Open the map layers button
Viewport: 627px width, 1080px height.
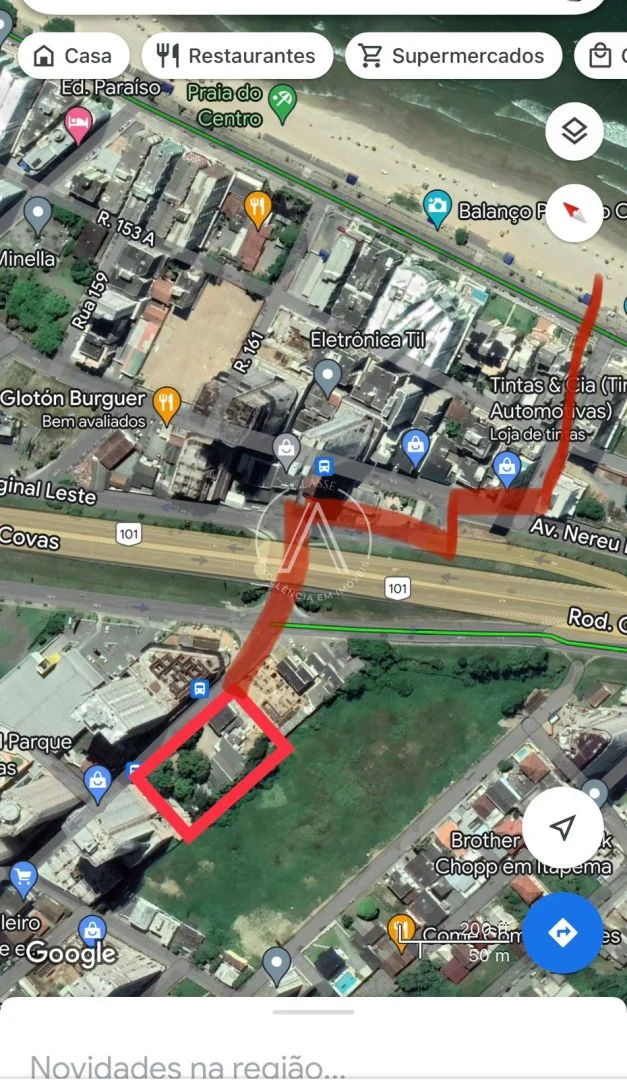[574, 131]
